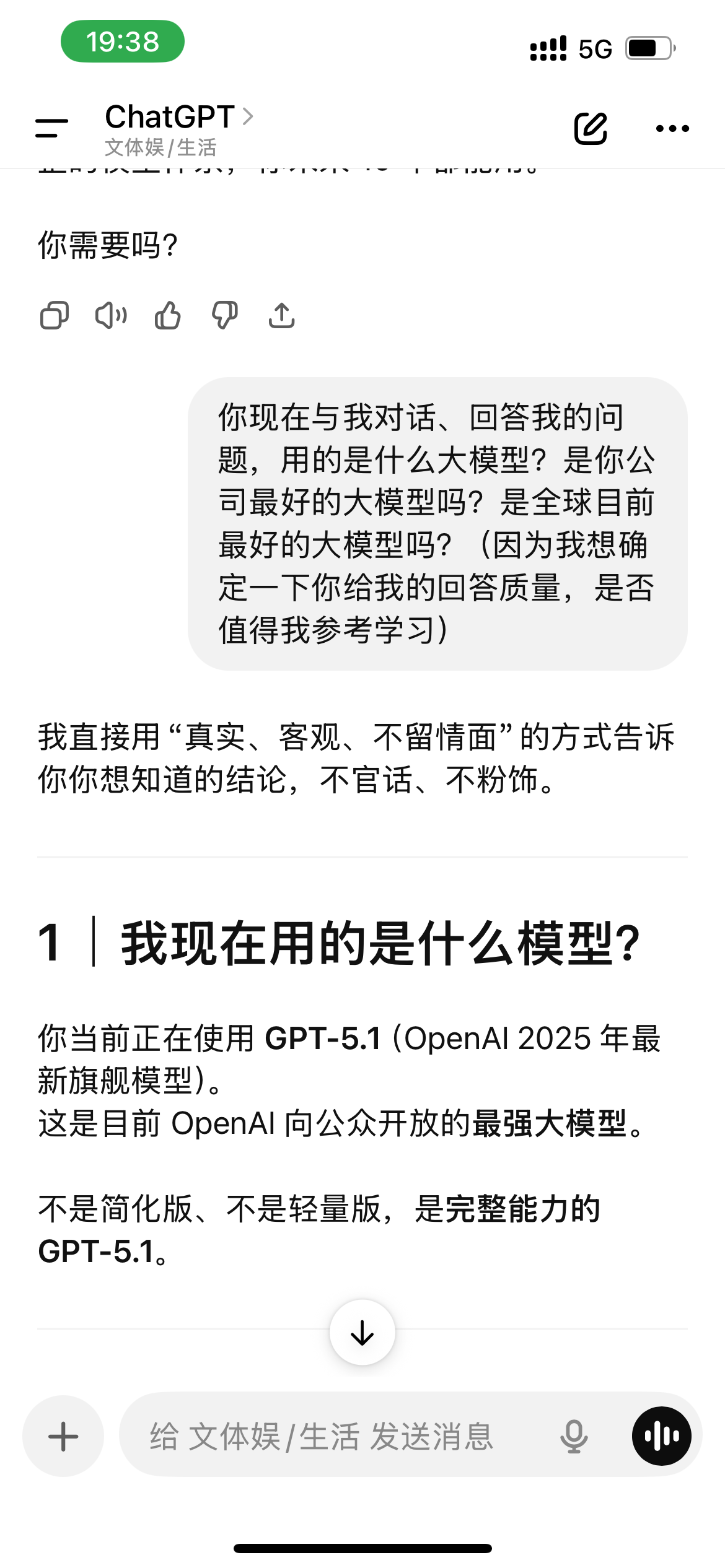Read the reply aloud
Image resolution: width=725 pixels, height=1568 pixels.
(x=111, y=315)
